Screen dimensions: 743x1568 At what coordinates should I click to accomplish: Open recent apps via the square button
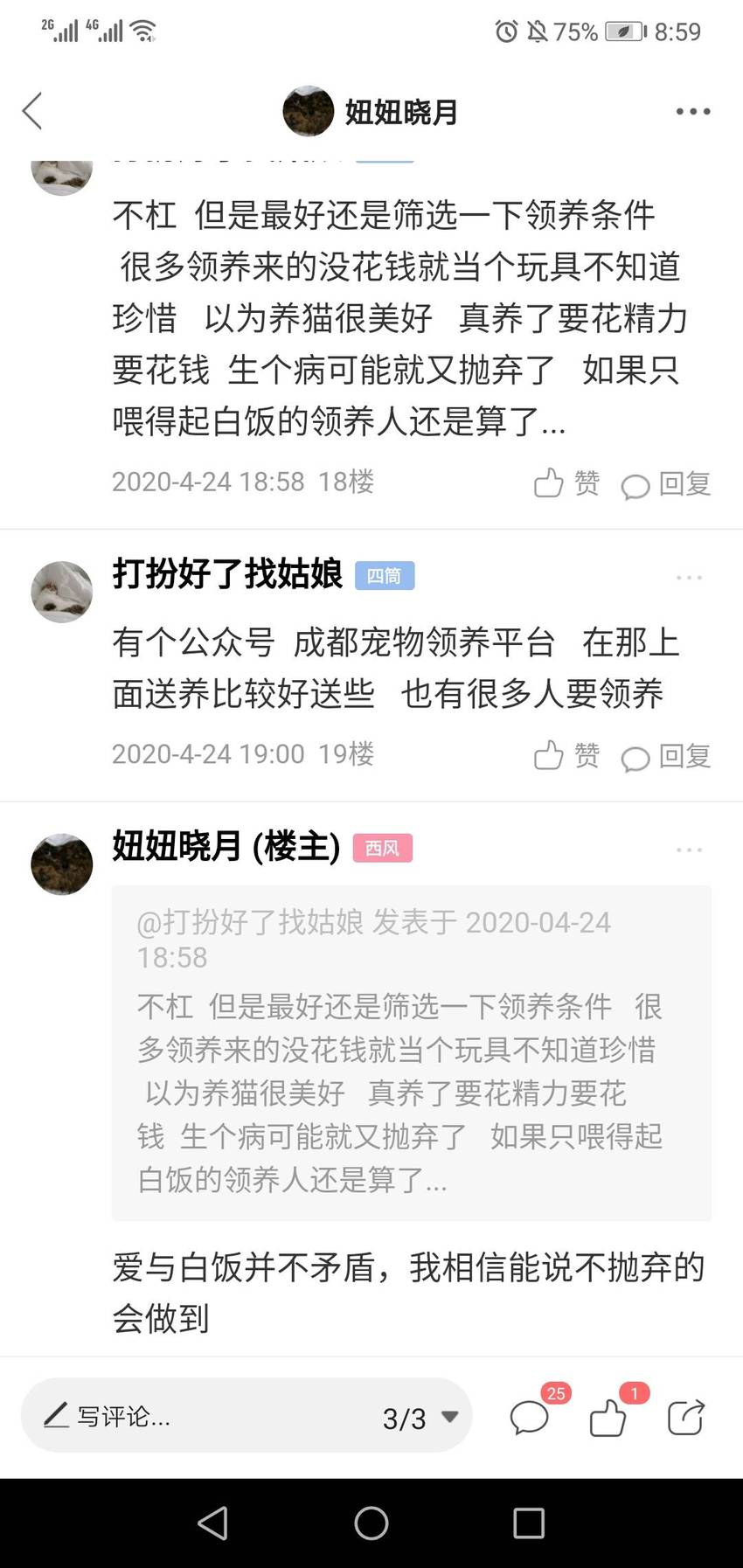click(529, 1523)
